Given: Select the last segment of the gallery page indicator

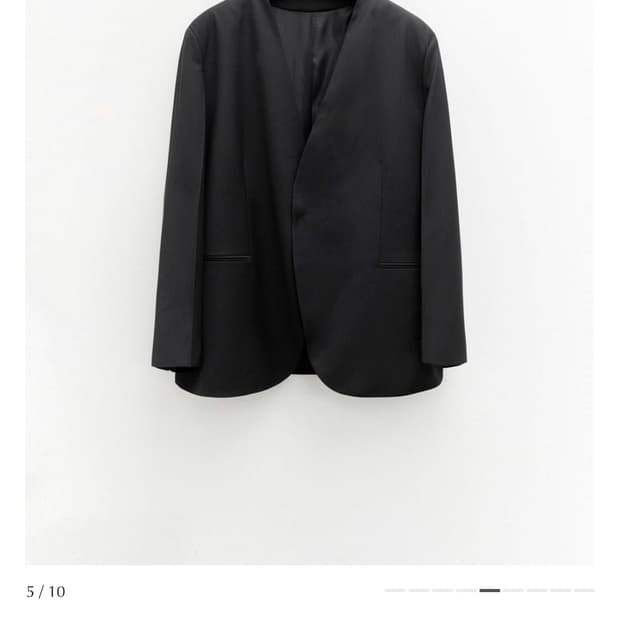Looking at the screenshot, I should pyautogui.click(x=584, y=590).
